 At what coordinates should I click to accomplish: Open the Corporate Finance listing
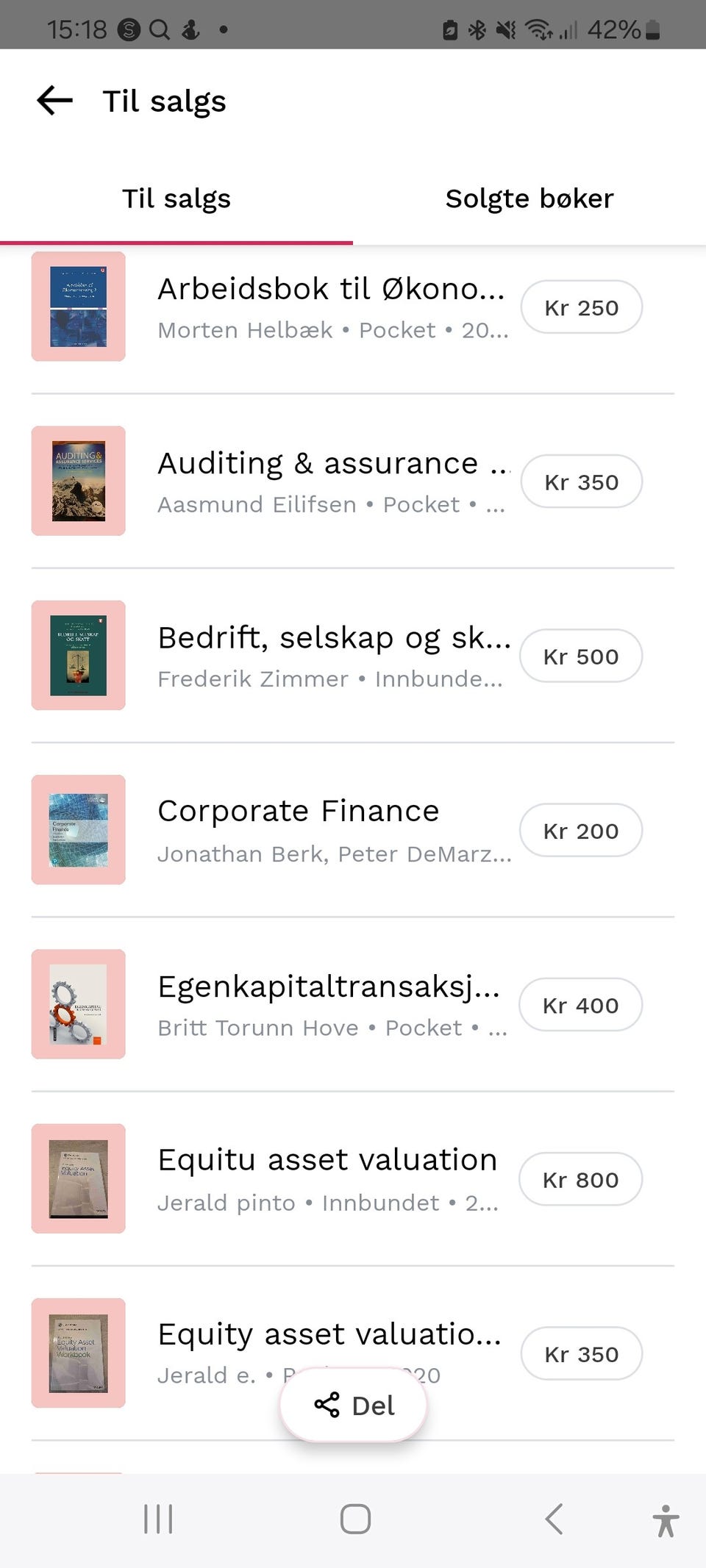pyautogui.click(x=299, y=812)
